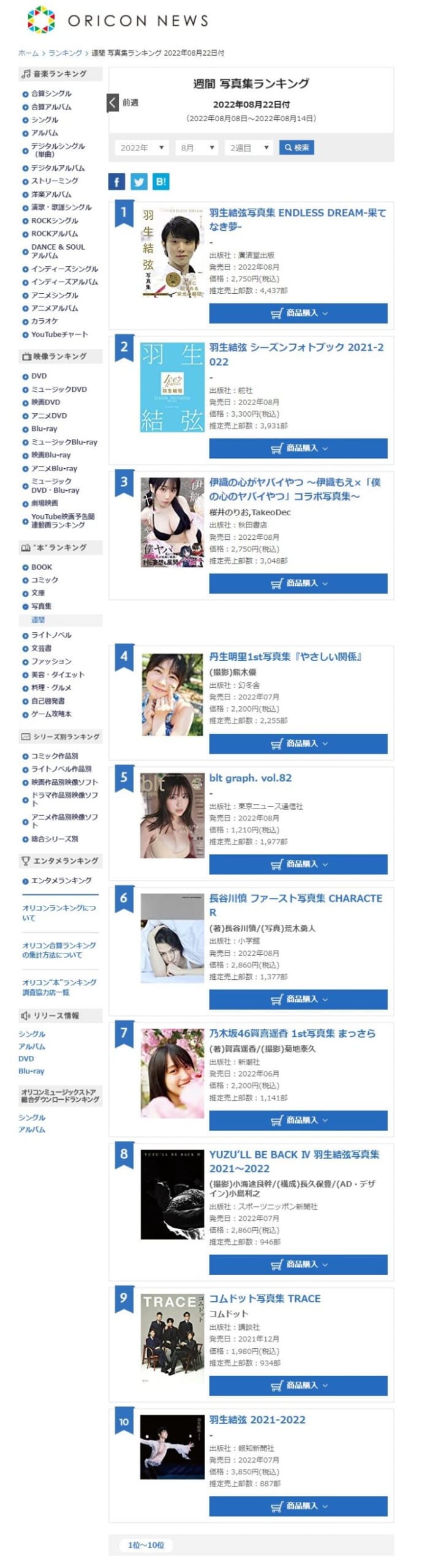
Task: Bookmark with the Hatena B! icon
Action: 161,182
